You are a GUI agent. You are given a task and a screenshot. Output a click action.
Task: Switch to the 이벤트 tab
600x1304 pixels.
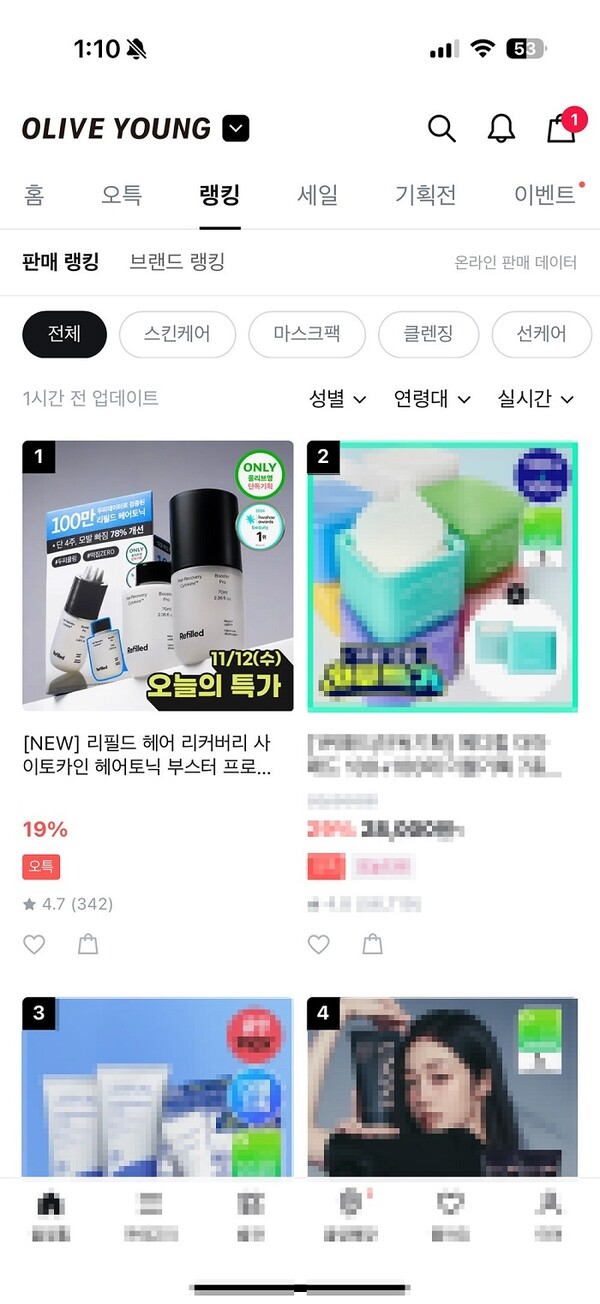tap(544, 195)
